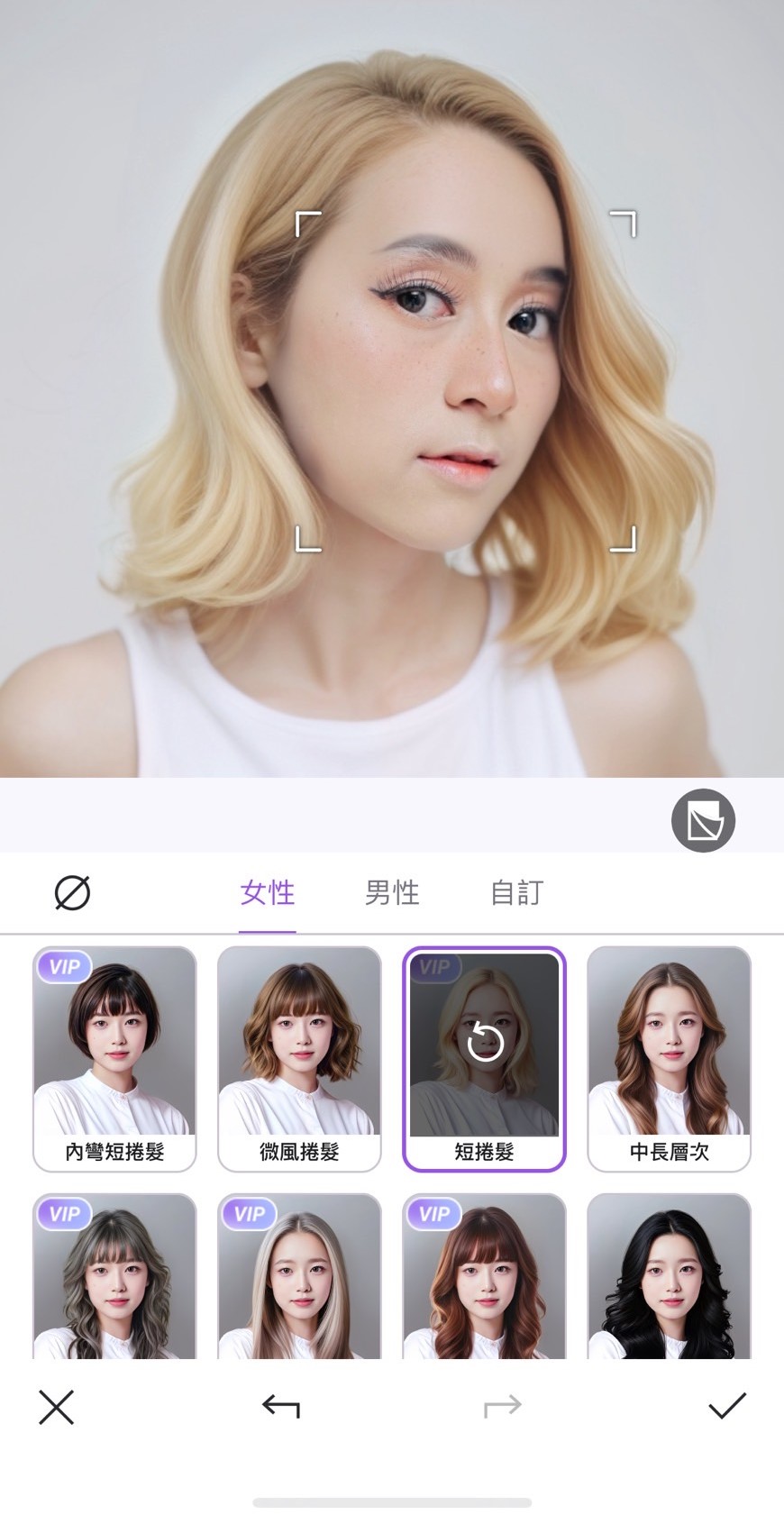Click the VIP badge on the blonde straight style

[x=249, y=1214]
